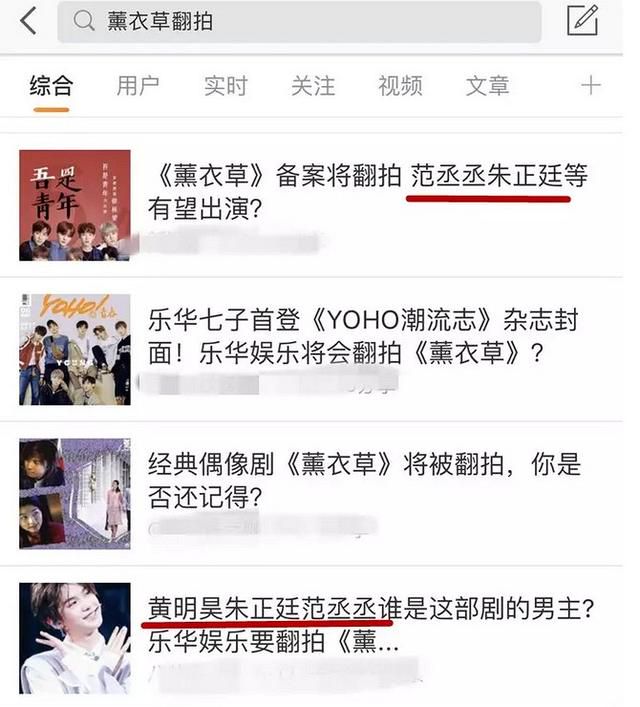
Task: Open the compose post icon
Action: (582, 21)
